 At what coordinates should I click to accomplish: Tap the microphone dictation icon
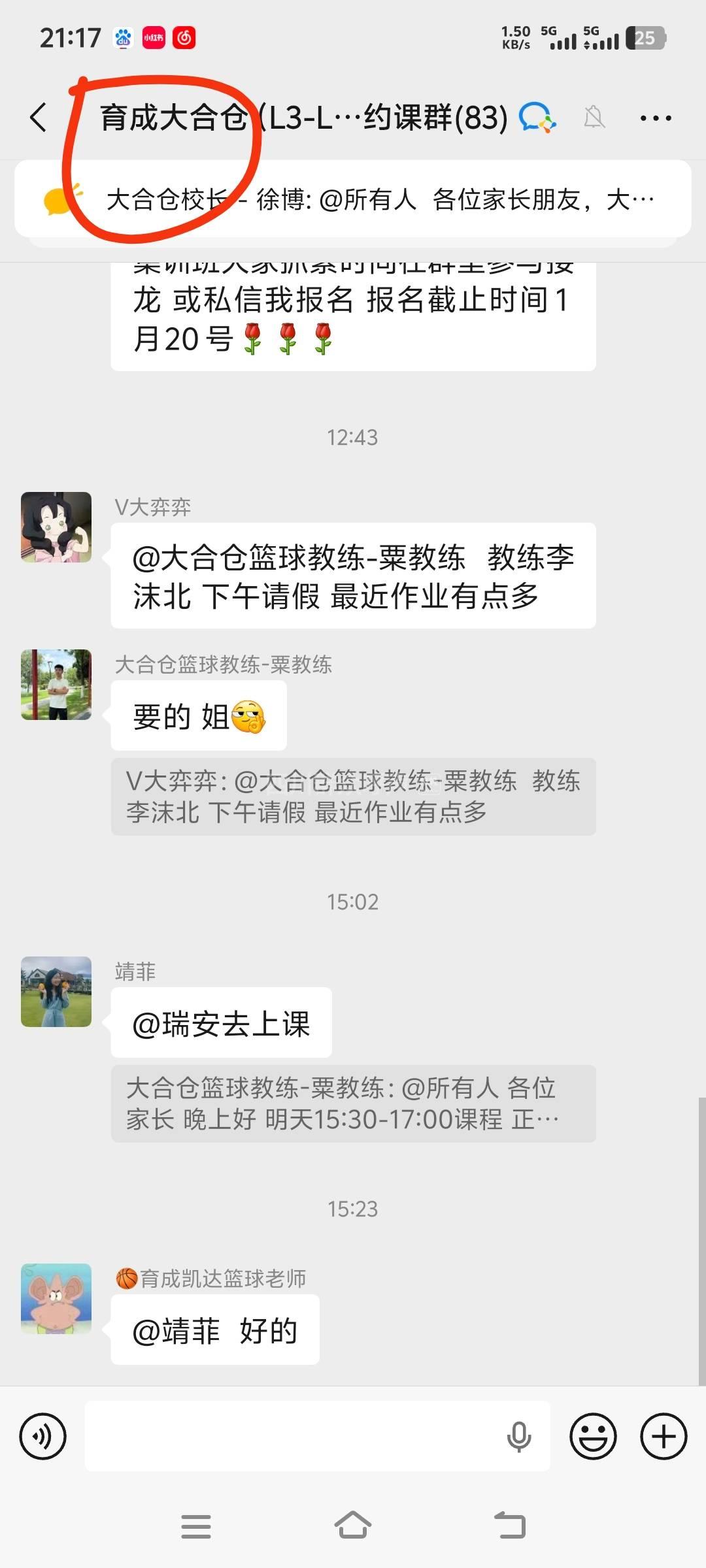point(519,1436)
